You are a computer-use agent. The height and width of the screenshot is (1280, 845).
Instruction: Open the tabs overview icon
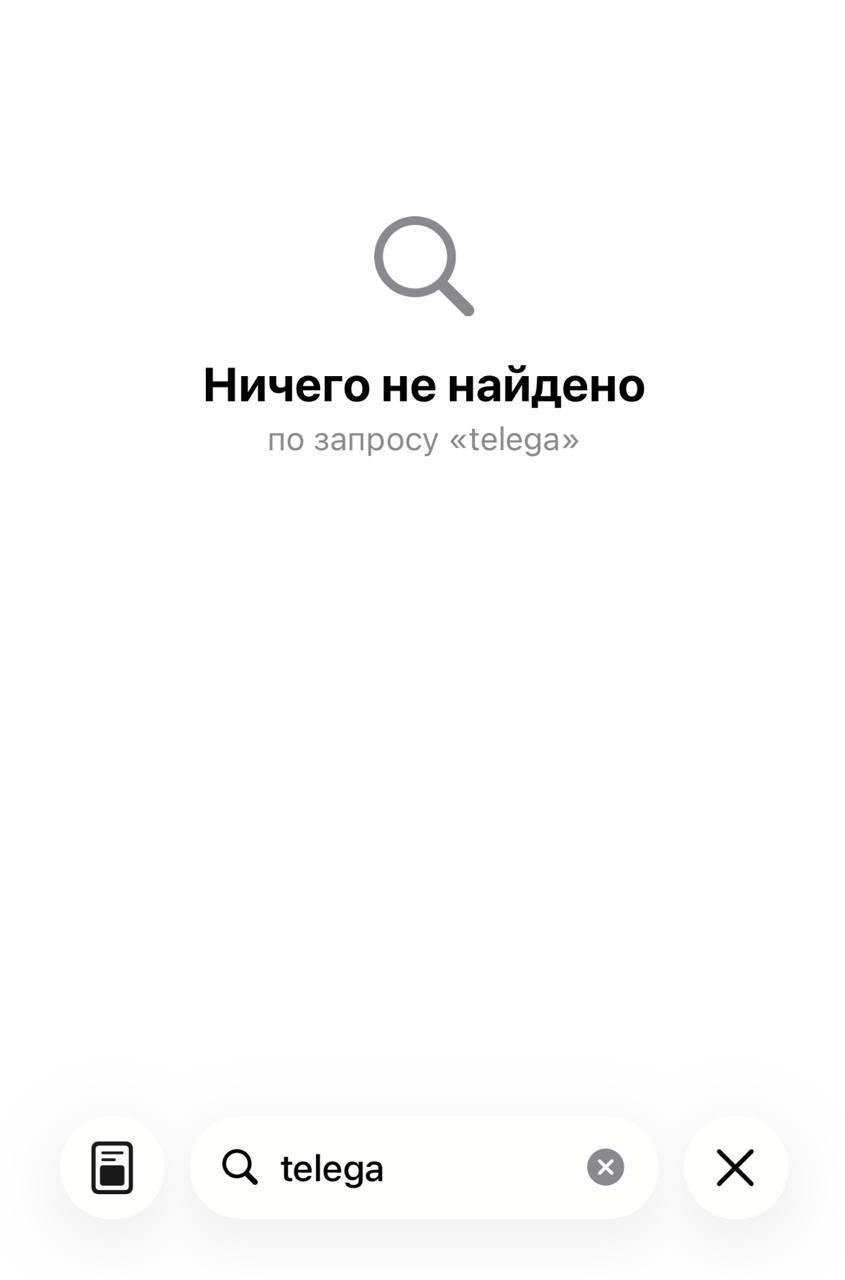pos(112,1167)
